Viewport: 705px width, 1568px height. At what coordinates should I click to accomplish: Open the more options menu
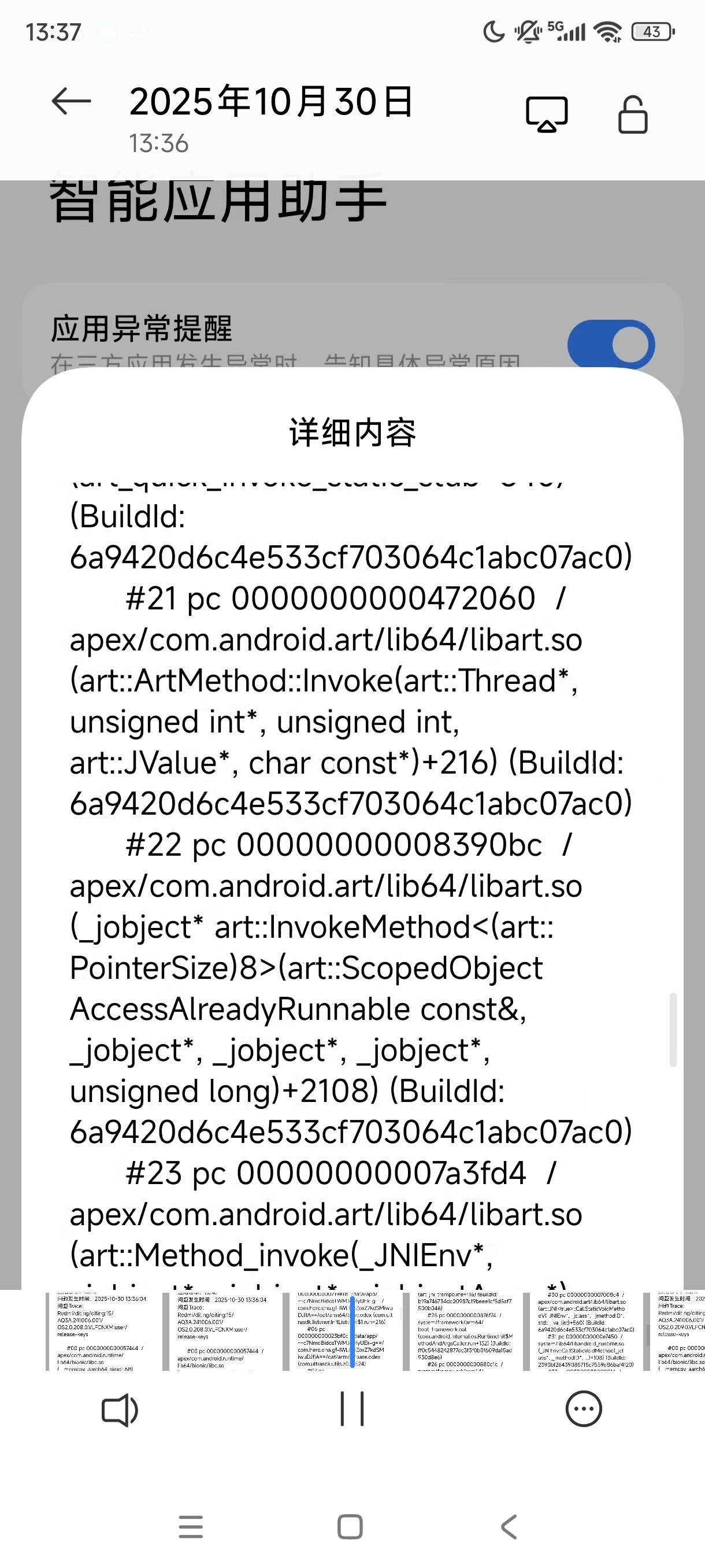coord(583,1408)
